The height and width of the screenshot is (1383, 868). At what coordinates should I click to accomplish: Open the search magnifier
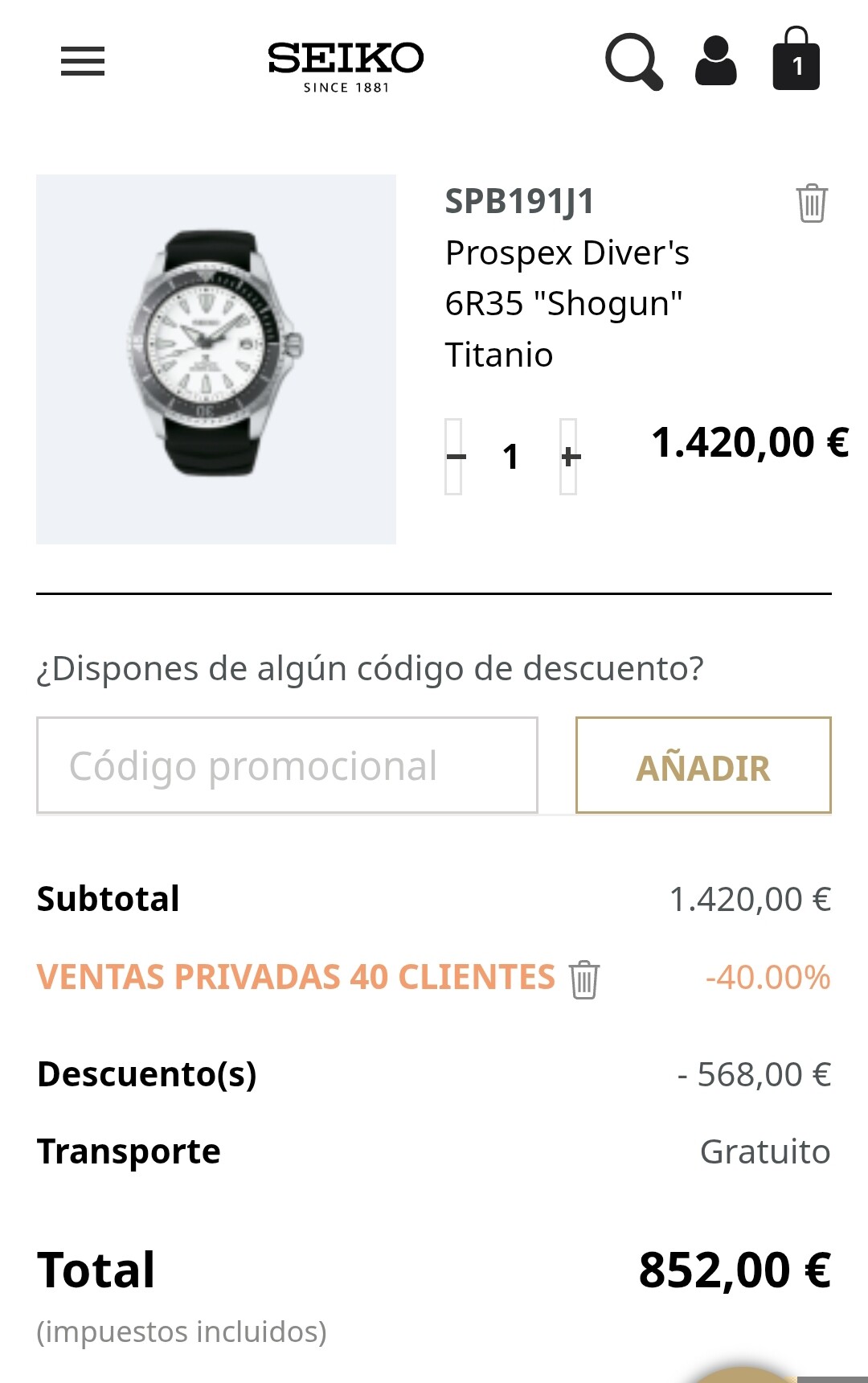(x=633, y=61)
